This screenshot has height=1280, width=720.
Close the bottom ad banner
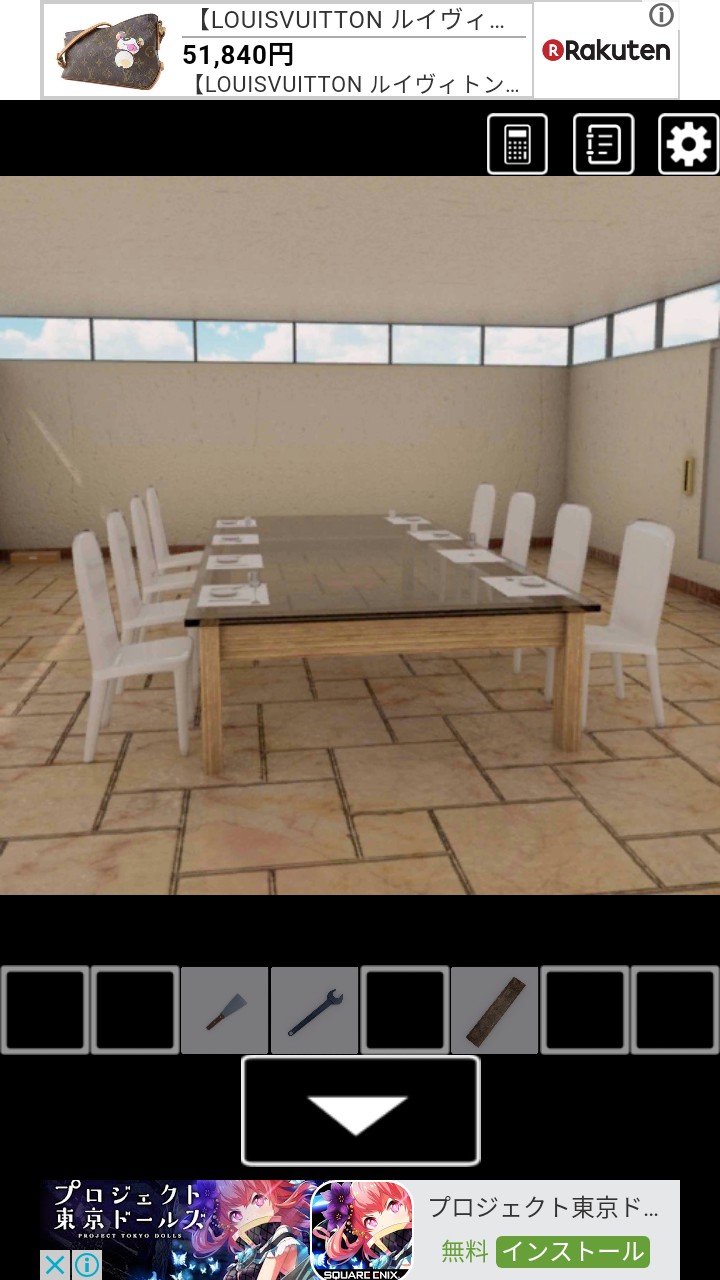click(56, 1265)
